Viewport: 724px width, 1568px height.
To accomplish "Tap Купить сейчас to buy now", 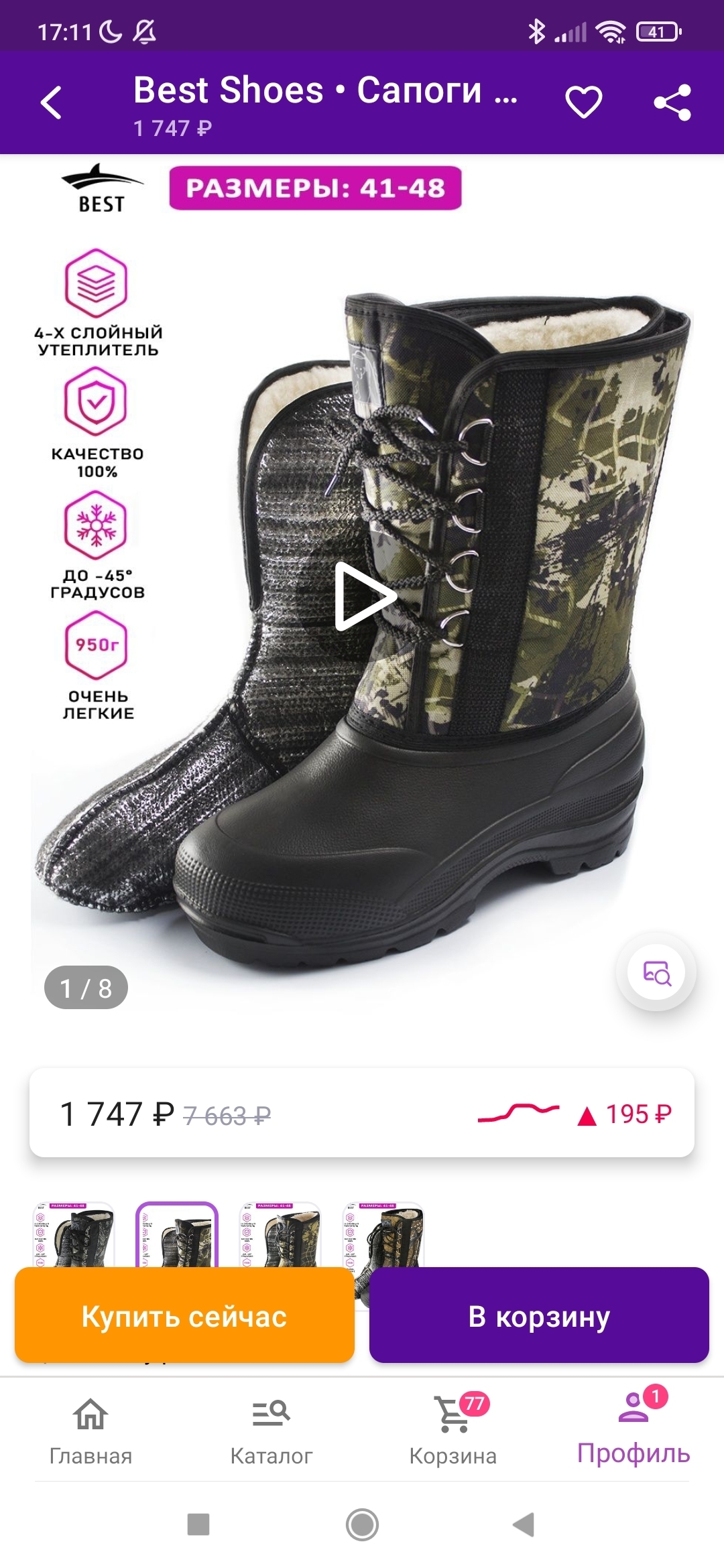I will coord(184,1316).
